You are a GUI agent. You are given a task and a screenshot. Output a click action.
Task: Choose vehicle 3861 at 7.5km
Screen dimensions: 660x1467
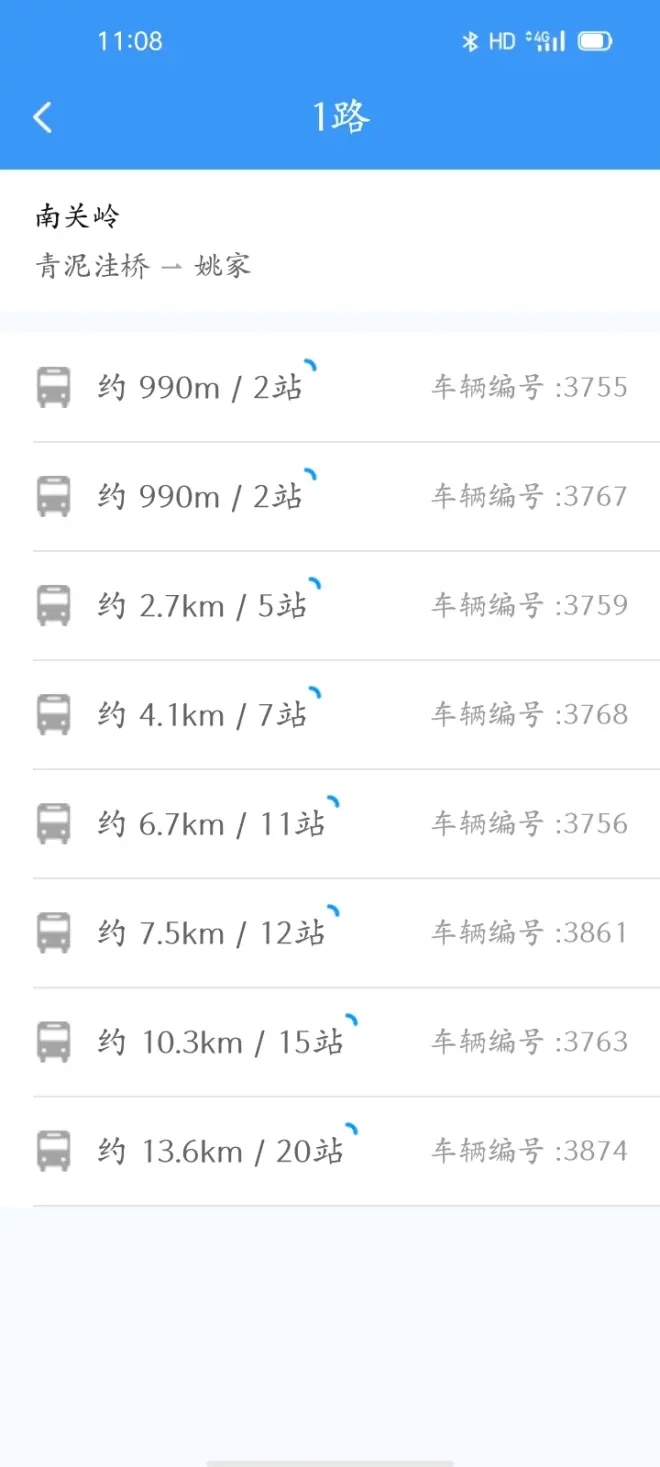tap(330, 932)
